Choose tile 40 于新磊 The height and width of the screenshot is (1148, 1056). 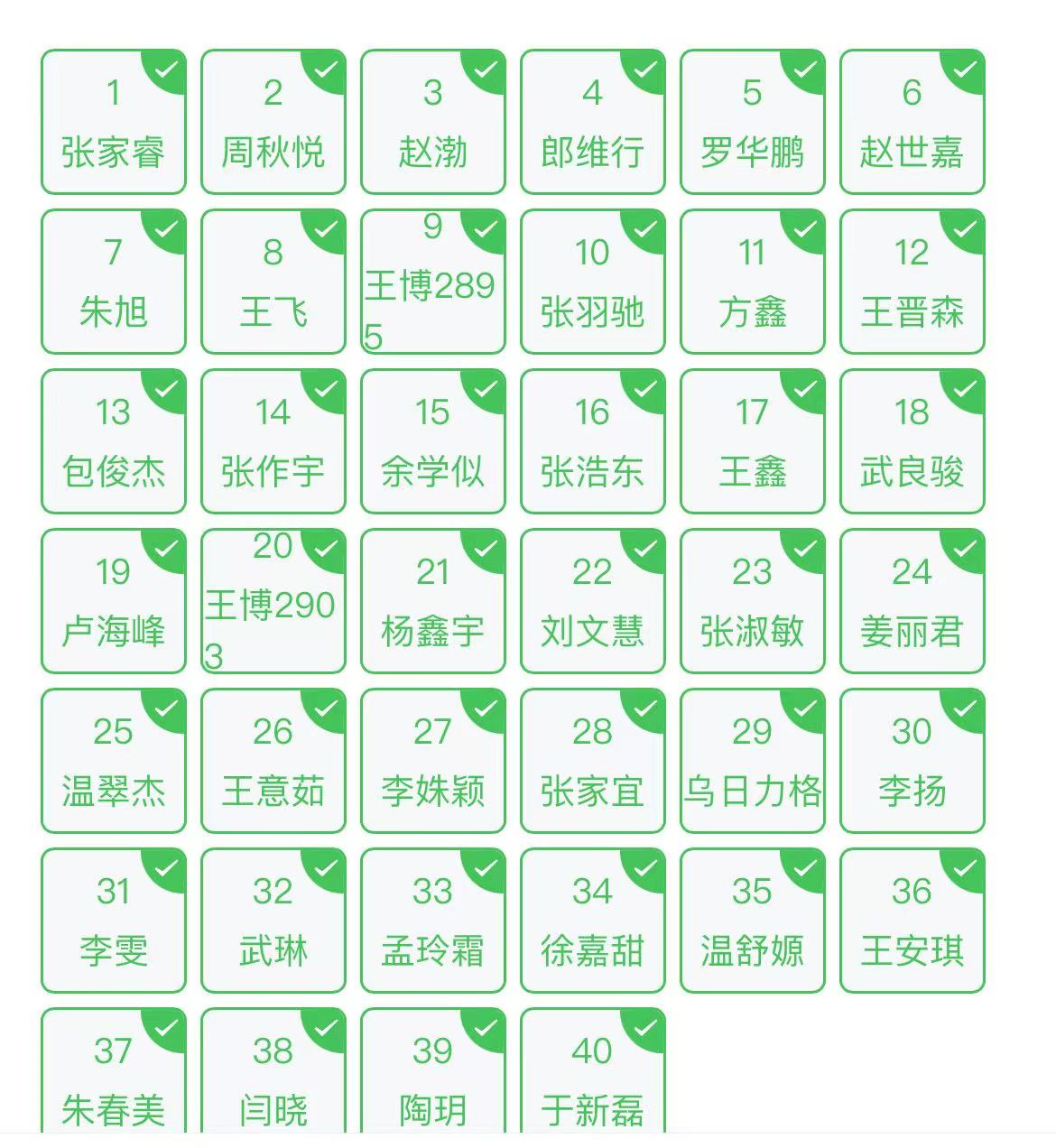592,1074
